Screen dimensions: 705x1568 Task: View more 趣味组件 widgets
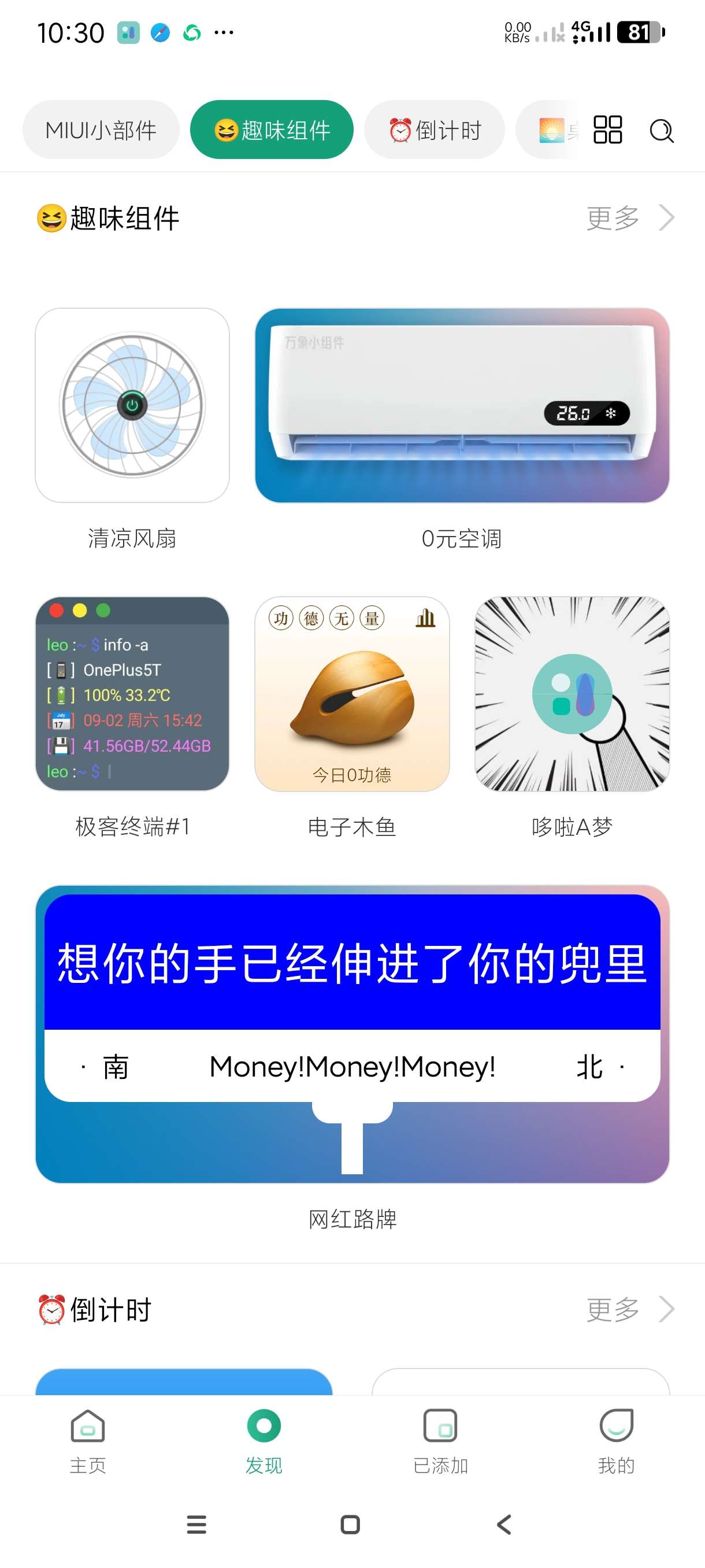pos(629,218)
